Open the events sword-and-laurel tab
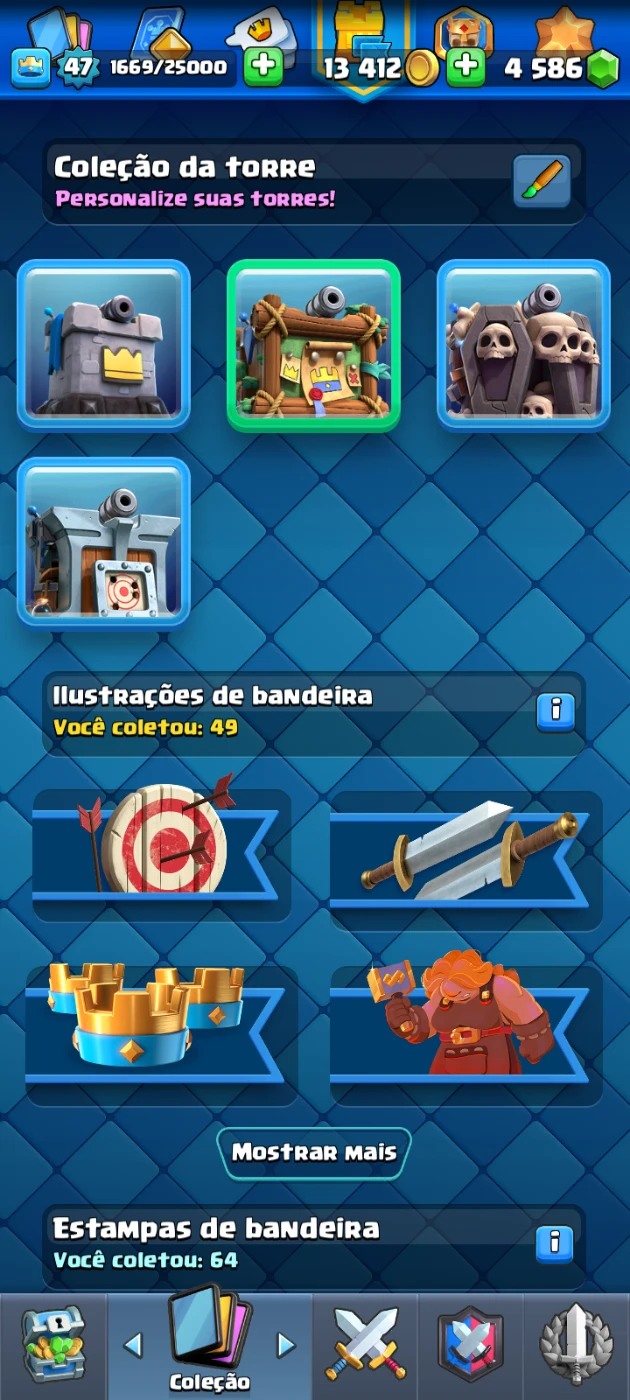 576,1344
